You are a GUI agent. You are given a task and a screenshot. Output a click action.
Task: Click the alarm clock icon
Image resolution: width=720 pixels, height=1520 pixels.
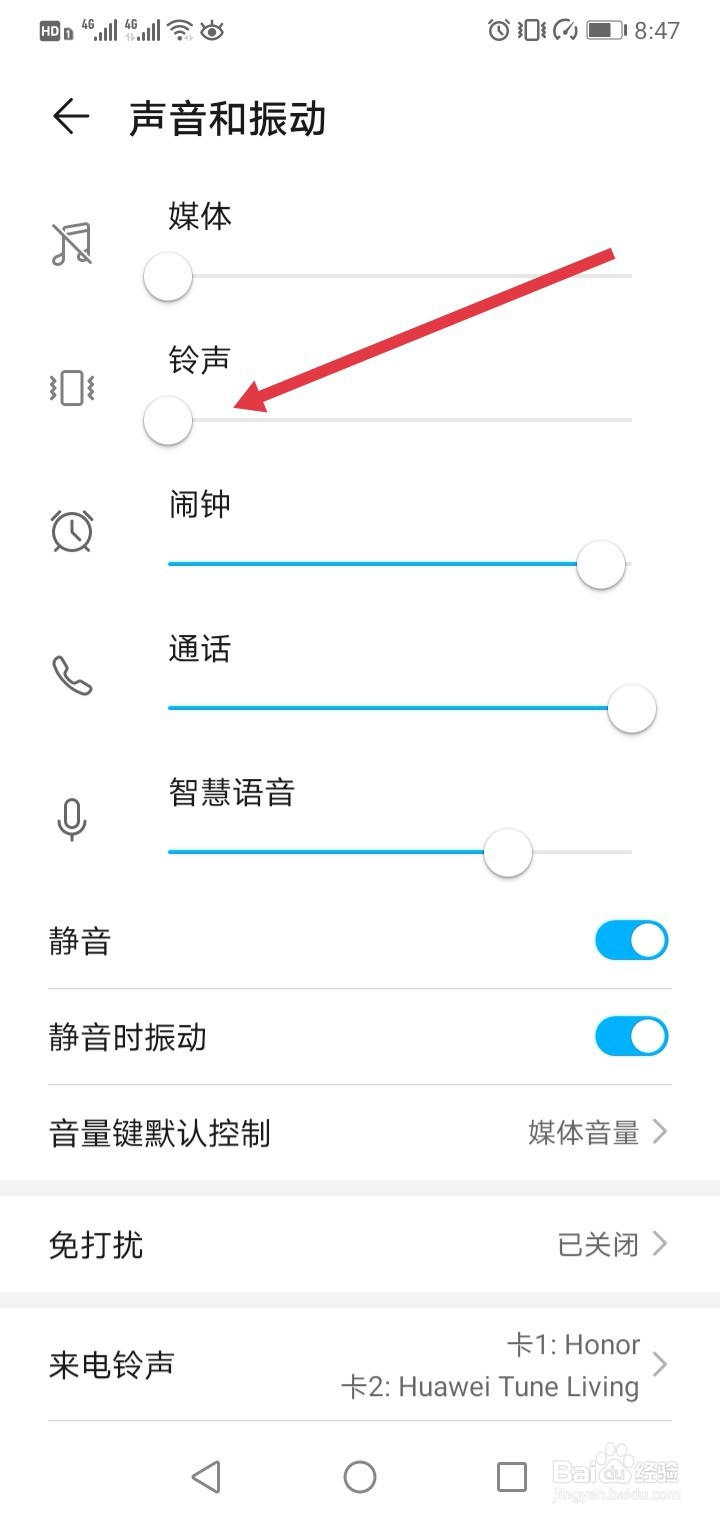72,531
